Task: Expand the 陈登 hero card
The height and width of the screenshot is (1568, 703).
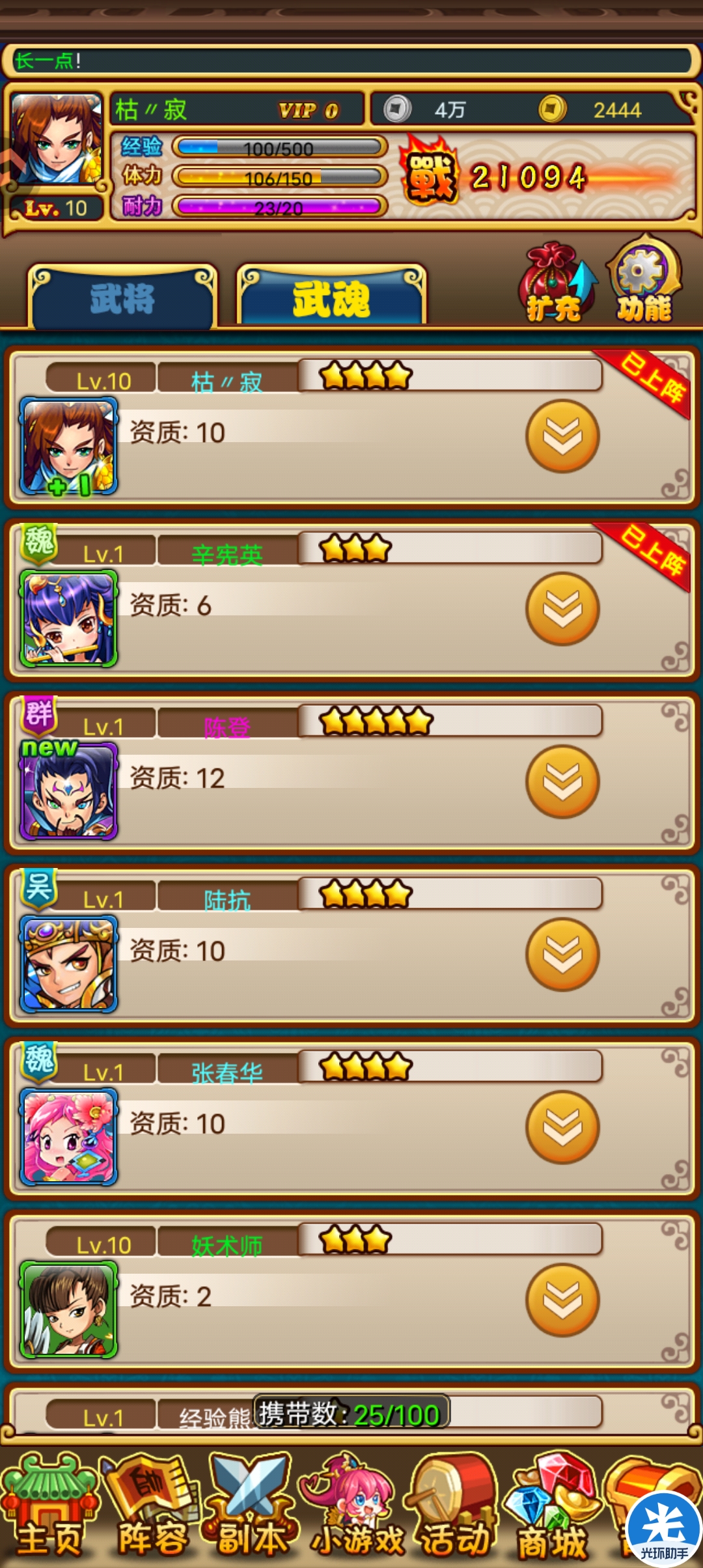Action: 562,781
